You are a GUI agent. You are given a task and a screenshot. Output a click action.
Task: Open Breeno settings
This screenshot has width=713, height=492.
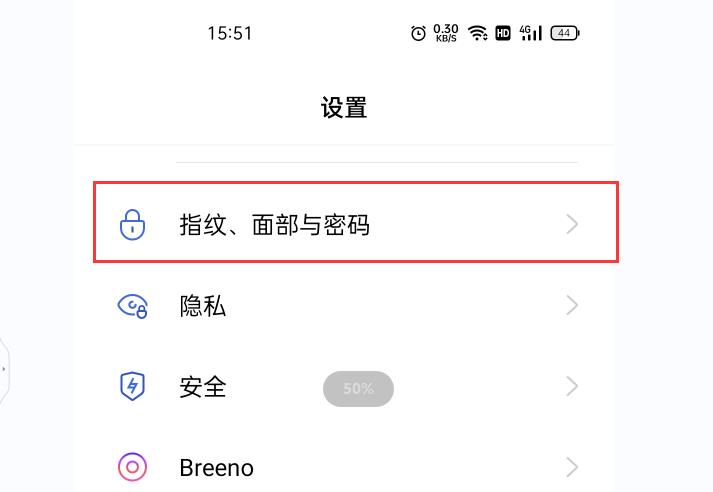tap(217, 467)
